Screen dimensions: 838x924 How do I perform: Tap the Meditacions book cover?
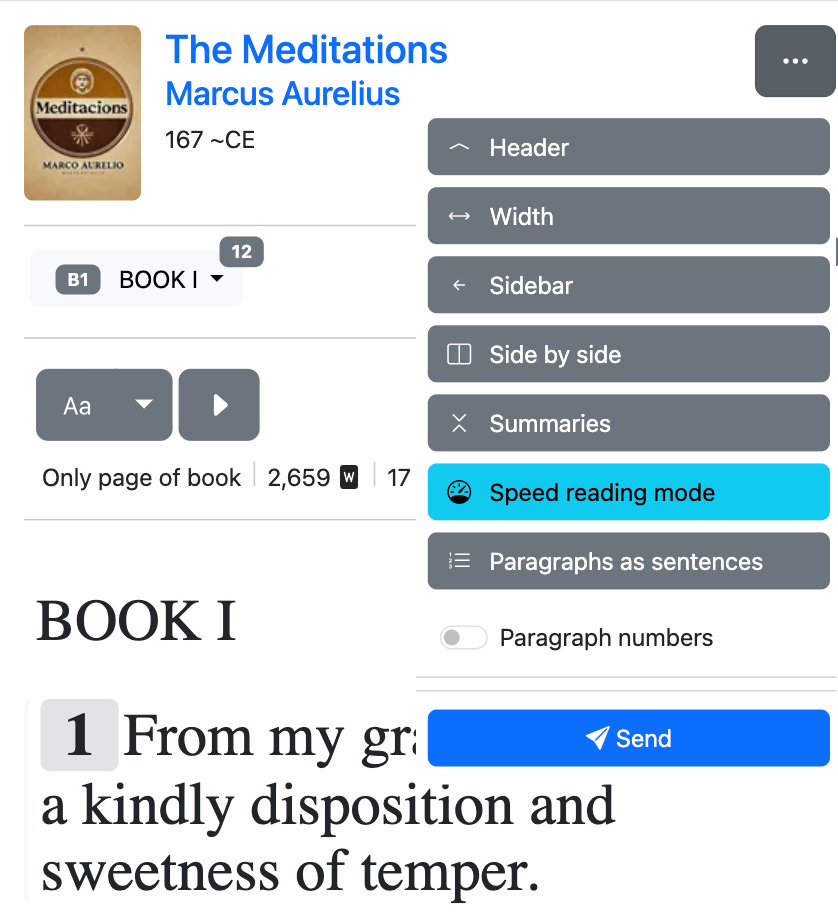(83, 113)
